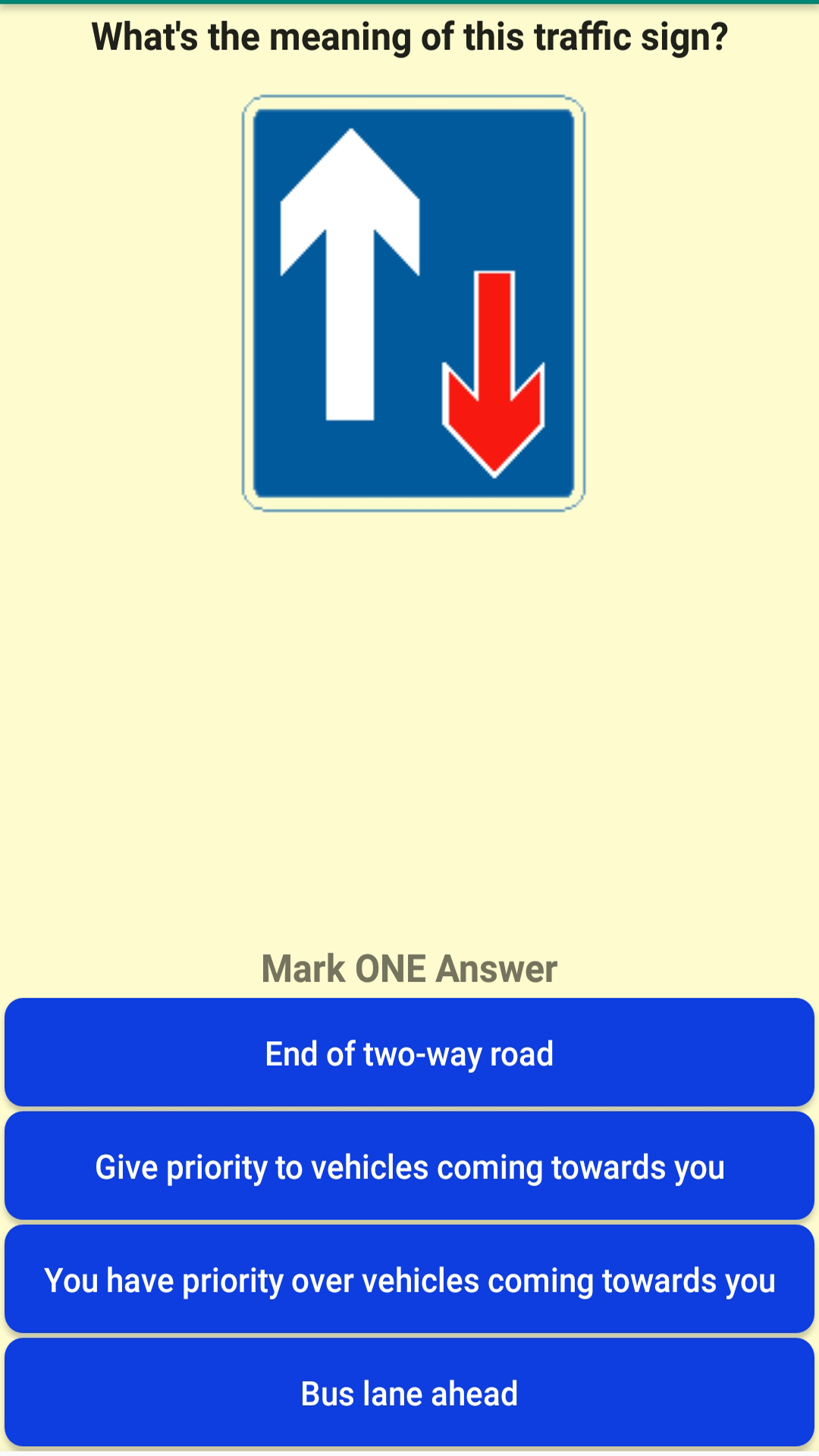Screen dimensions: 819x1456
Task: Mark 'You have priority over vehicles coming towards you'
Action: point(409,1279)
